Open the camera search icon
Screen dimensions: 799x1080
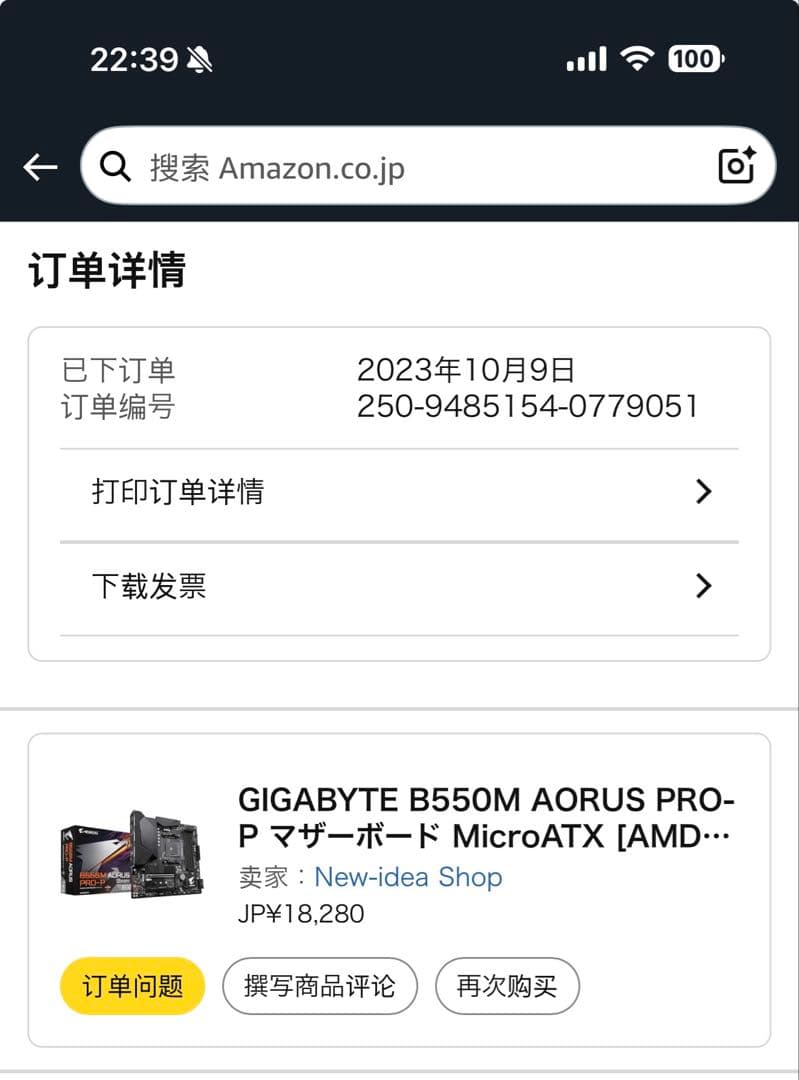point(737,166)
